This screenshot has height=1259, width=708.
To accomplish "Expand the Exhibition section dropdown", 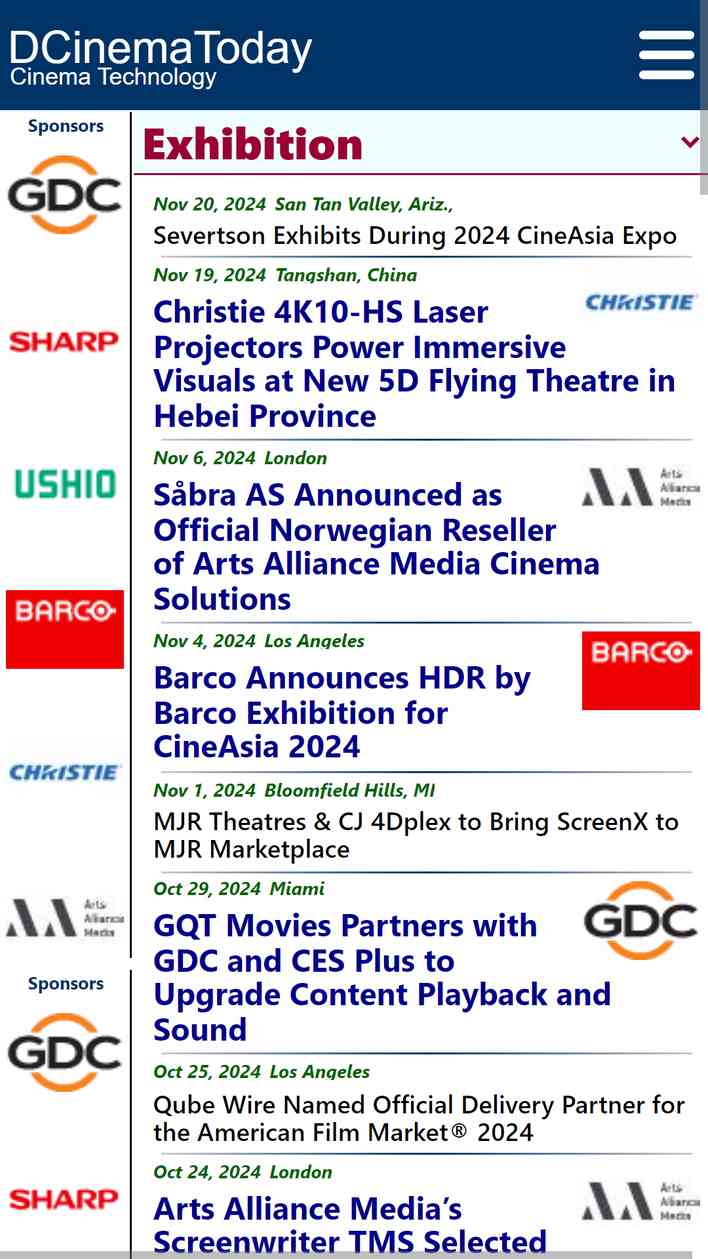I will coord(689,142).
